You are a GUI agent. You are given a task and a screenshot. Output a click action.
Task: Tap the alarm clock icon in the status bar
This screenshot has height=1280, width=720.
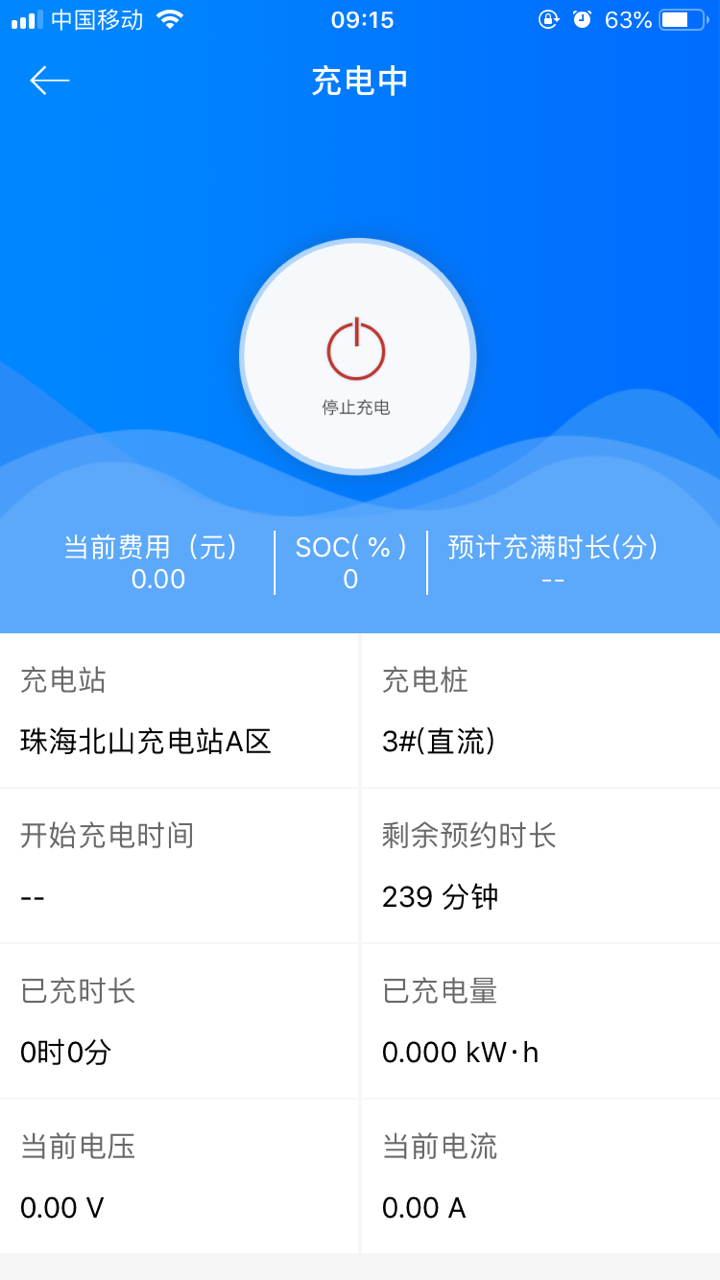pos(583,18)
